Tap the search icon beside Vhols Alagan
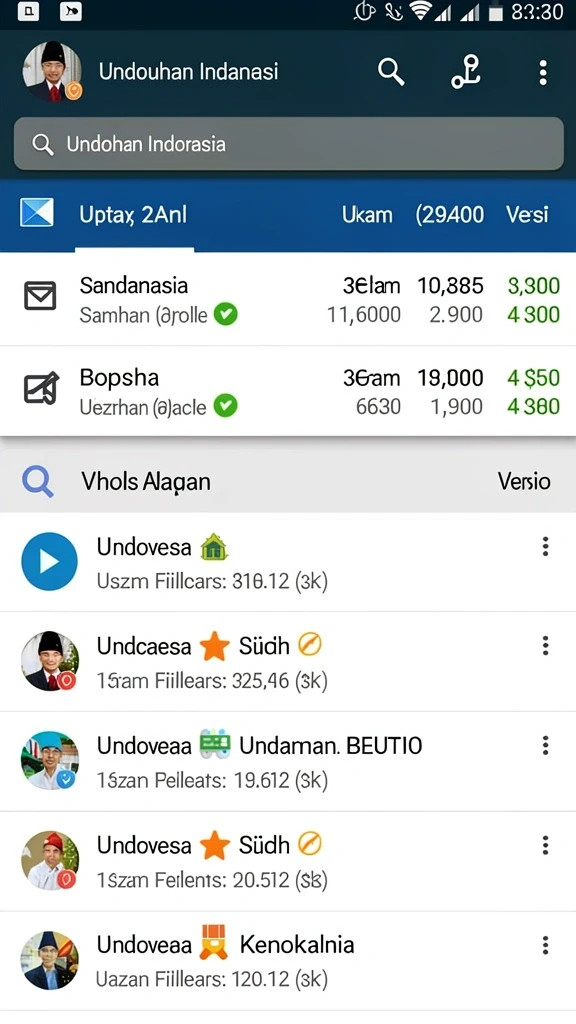This screenshot has width=576, height=1024. tap(38, 482)
